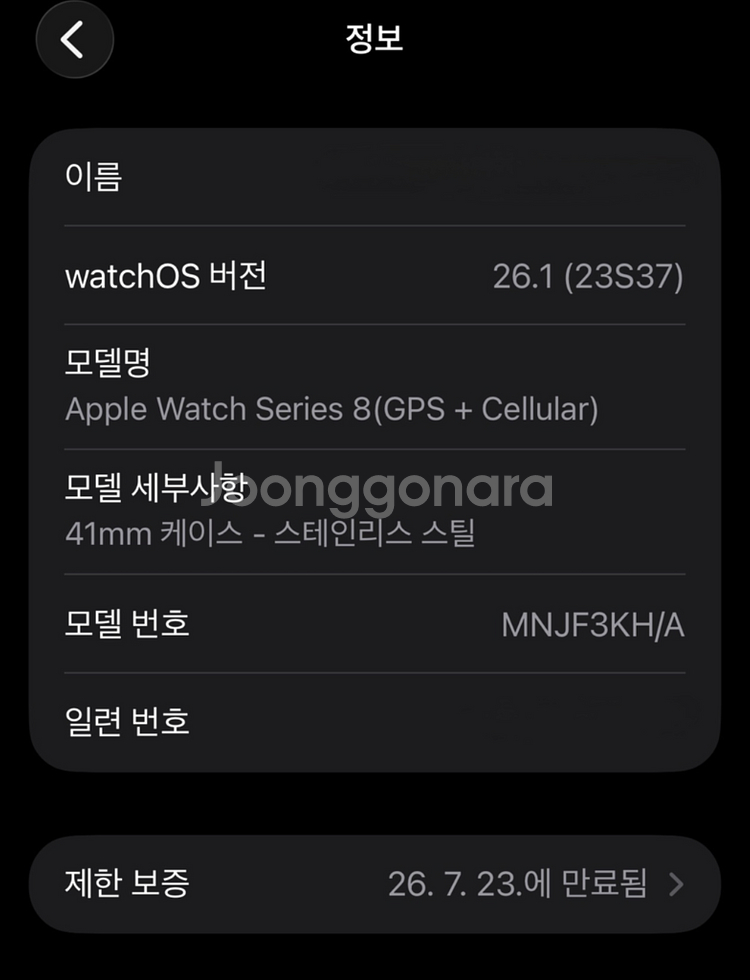
Task: Select the watchOS 버전 row
Action: (x=375, y=276)
